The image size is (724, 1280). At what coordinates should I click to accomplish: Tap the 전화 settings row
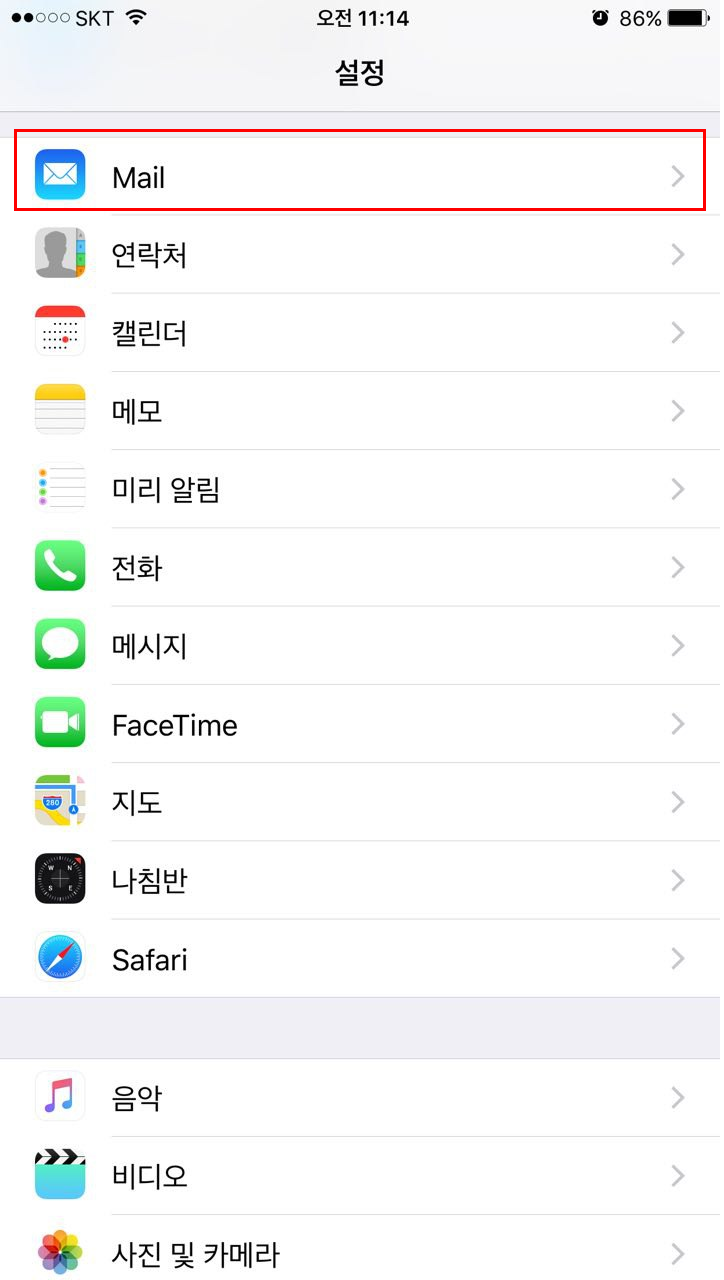click(x=360, y=567)
